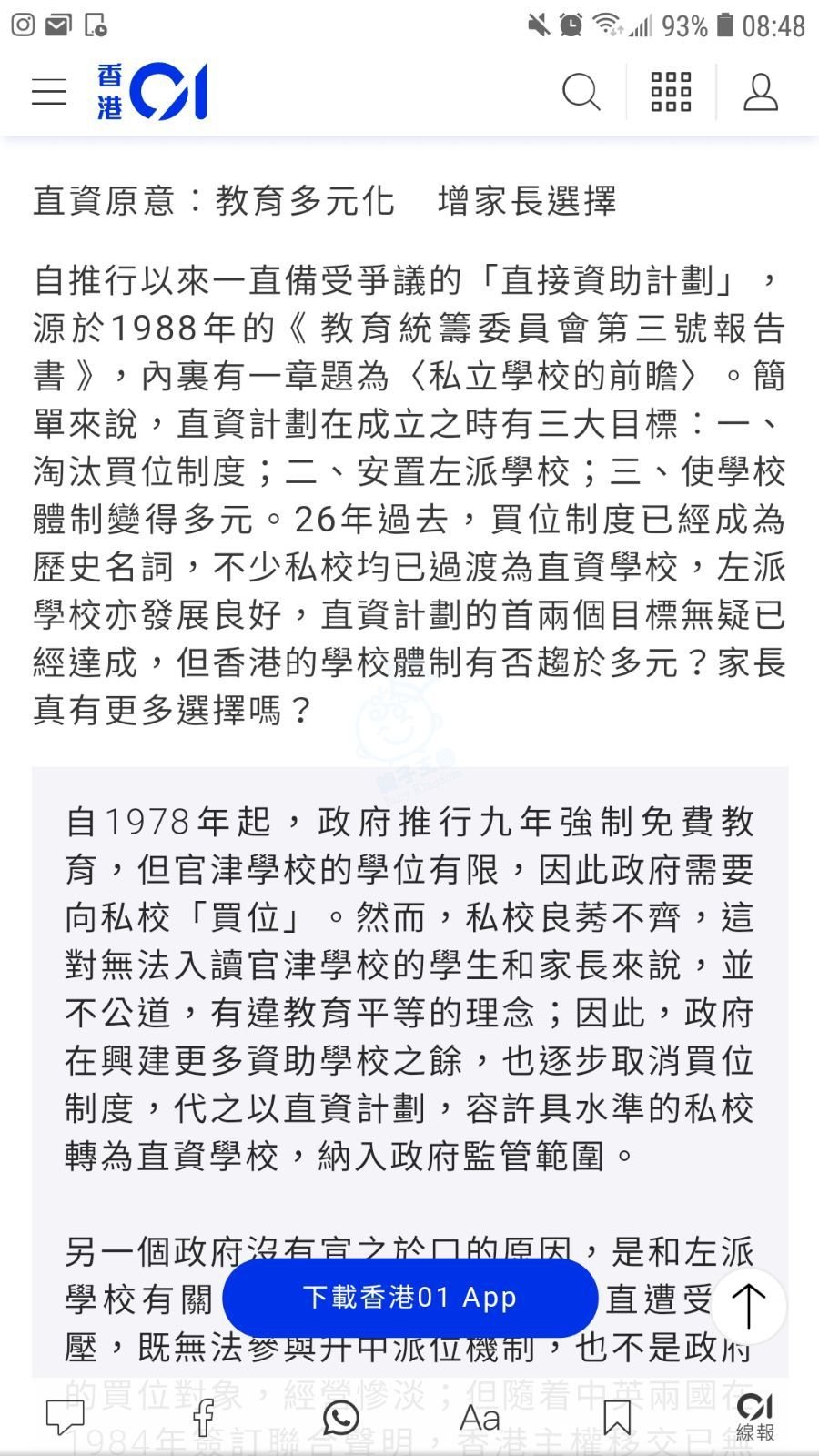Share this article via WhatsApp
Screen dimensions: 819x1456
coord(341,1417)
